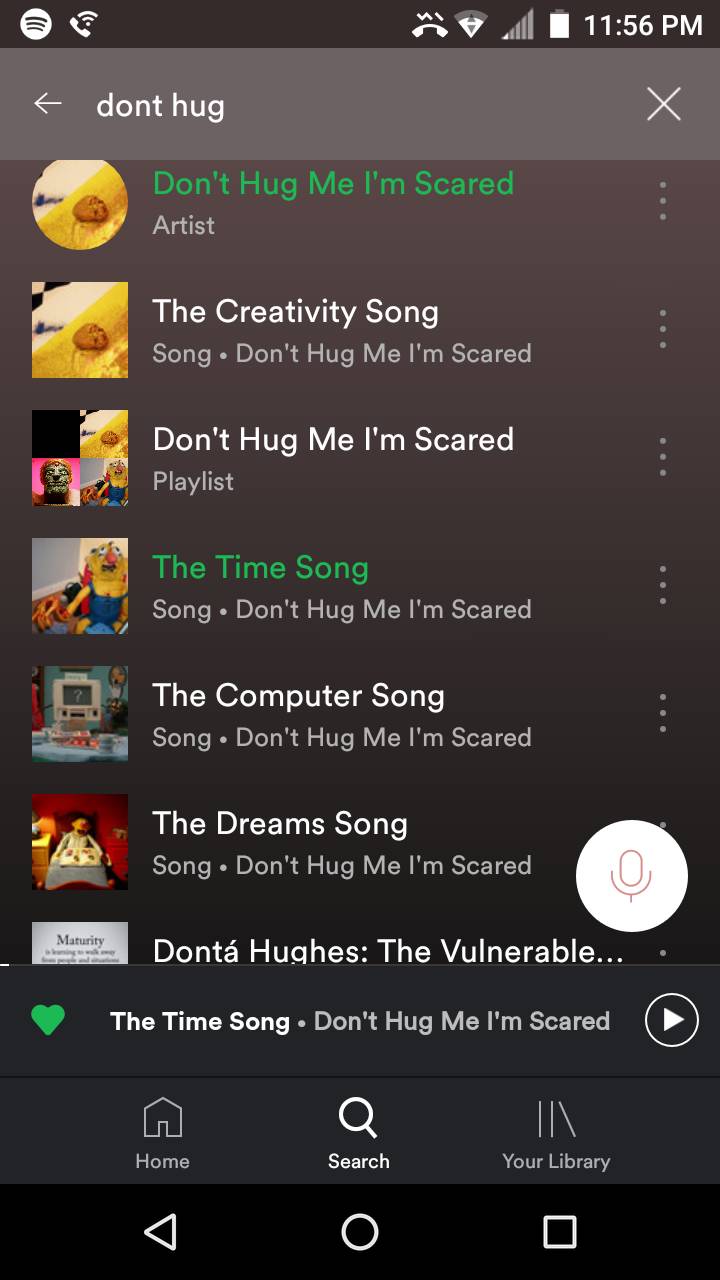This screenshot has height=1280, width=720.
Task: Open options menu for The Computer Song
Action: [662, 713]
